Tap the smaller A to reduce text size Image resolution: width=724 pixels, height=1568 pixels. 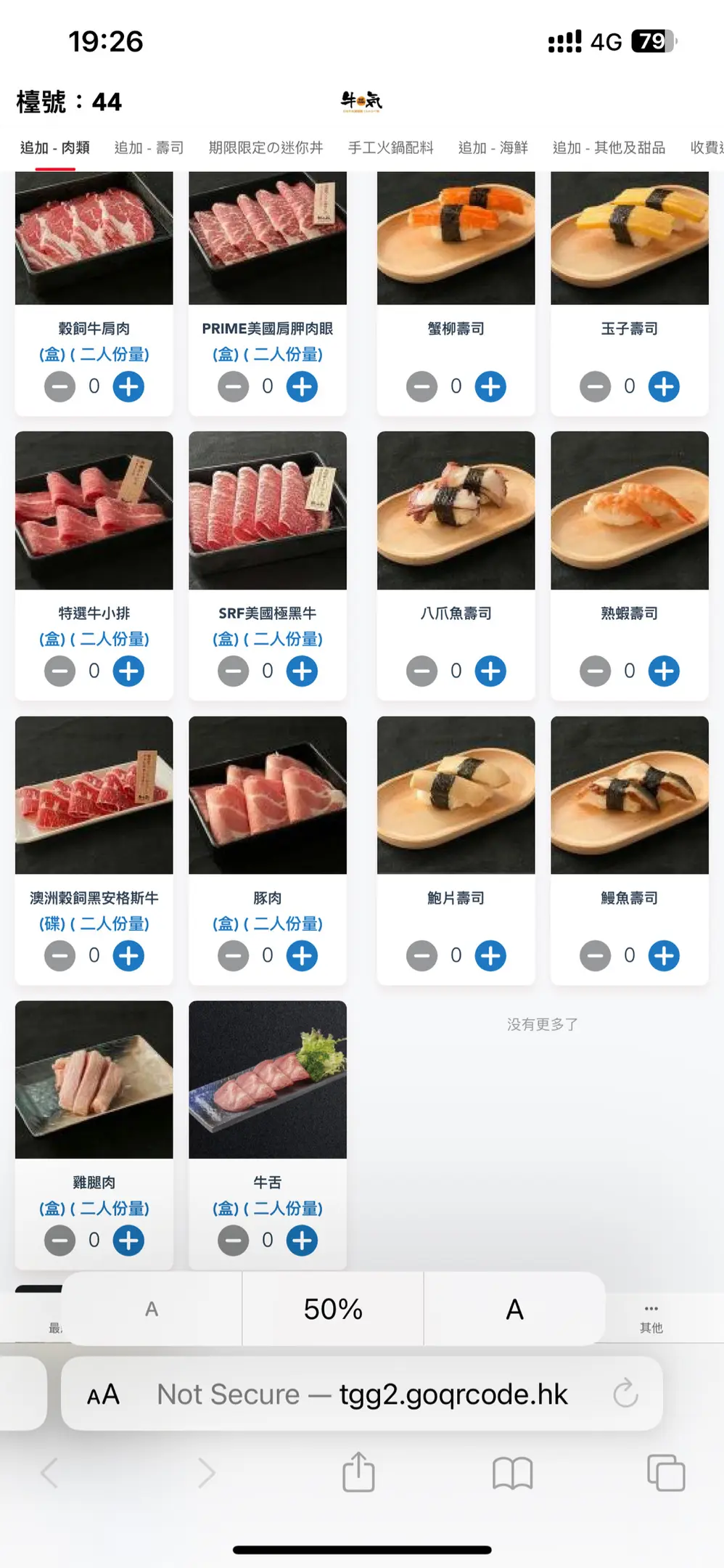coord(151,1309)
